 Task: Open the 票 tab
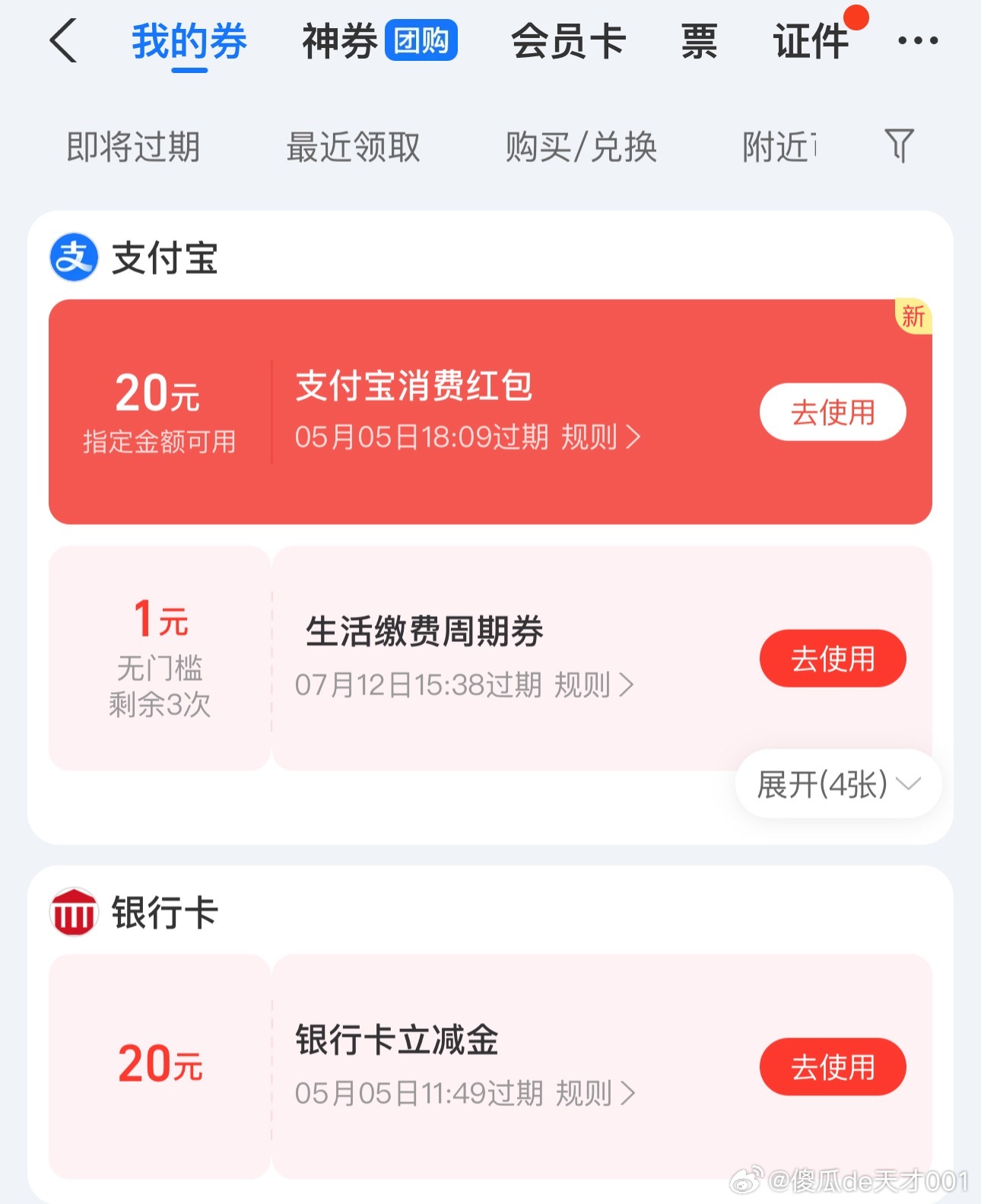click(x=699, y=40)
